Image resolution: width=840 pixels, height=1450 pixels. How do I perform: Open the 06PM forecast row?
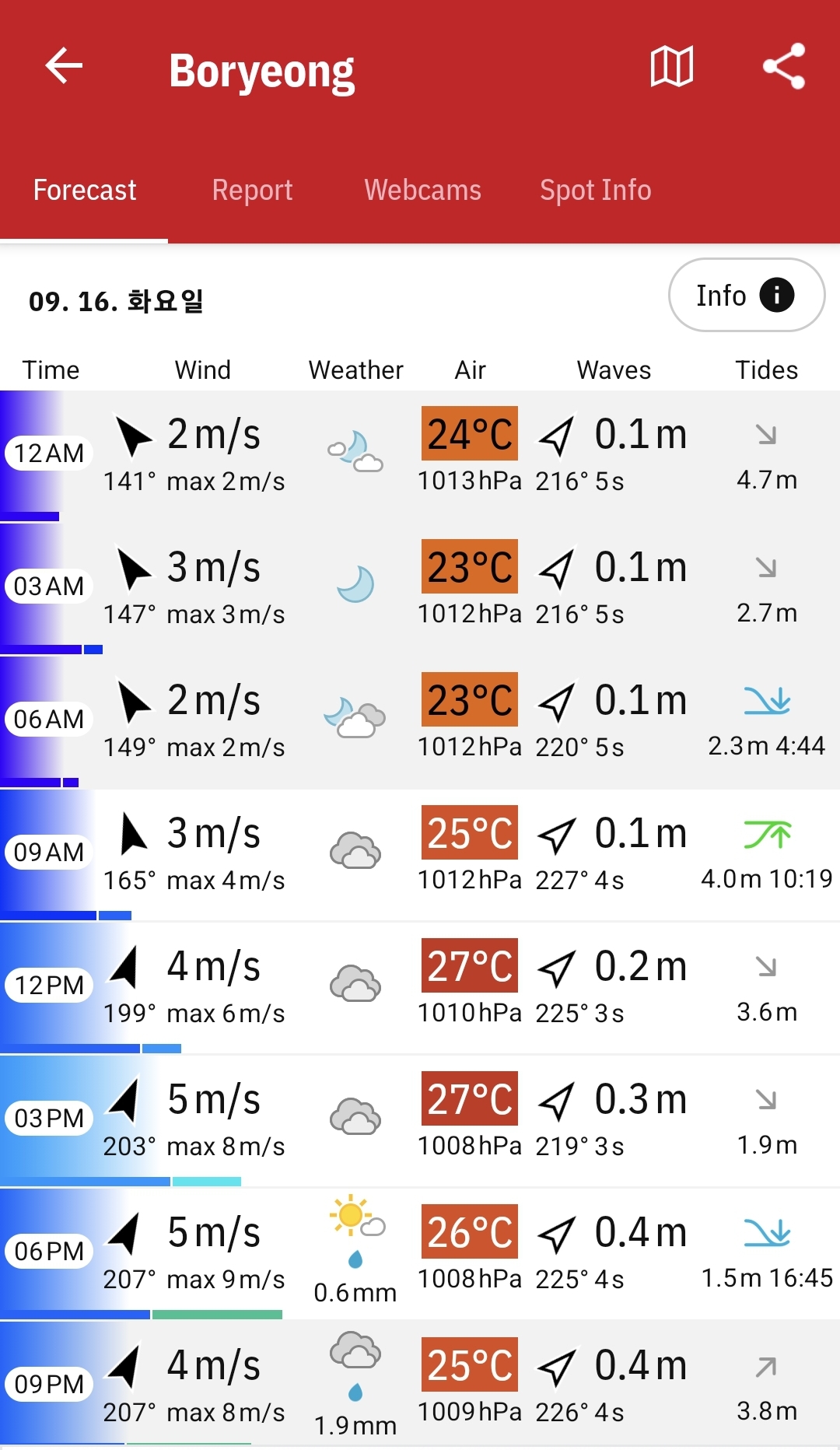[x=420, y=1254]
